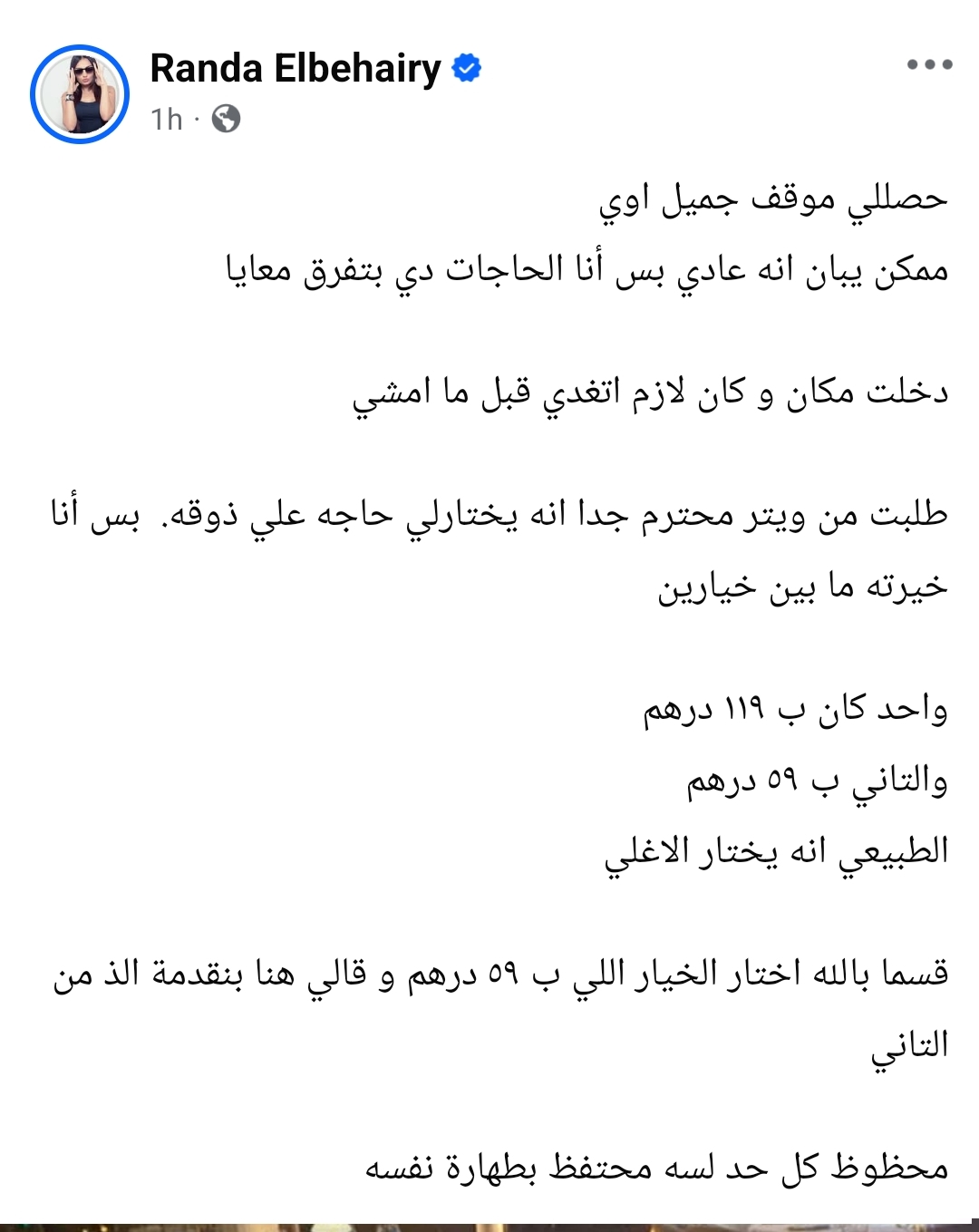
Task: Open the post's three-dot options menu
Action: (929, 65)
